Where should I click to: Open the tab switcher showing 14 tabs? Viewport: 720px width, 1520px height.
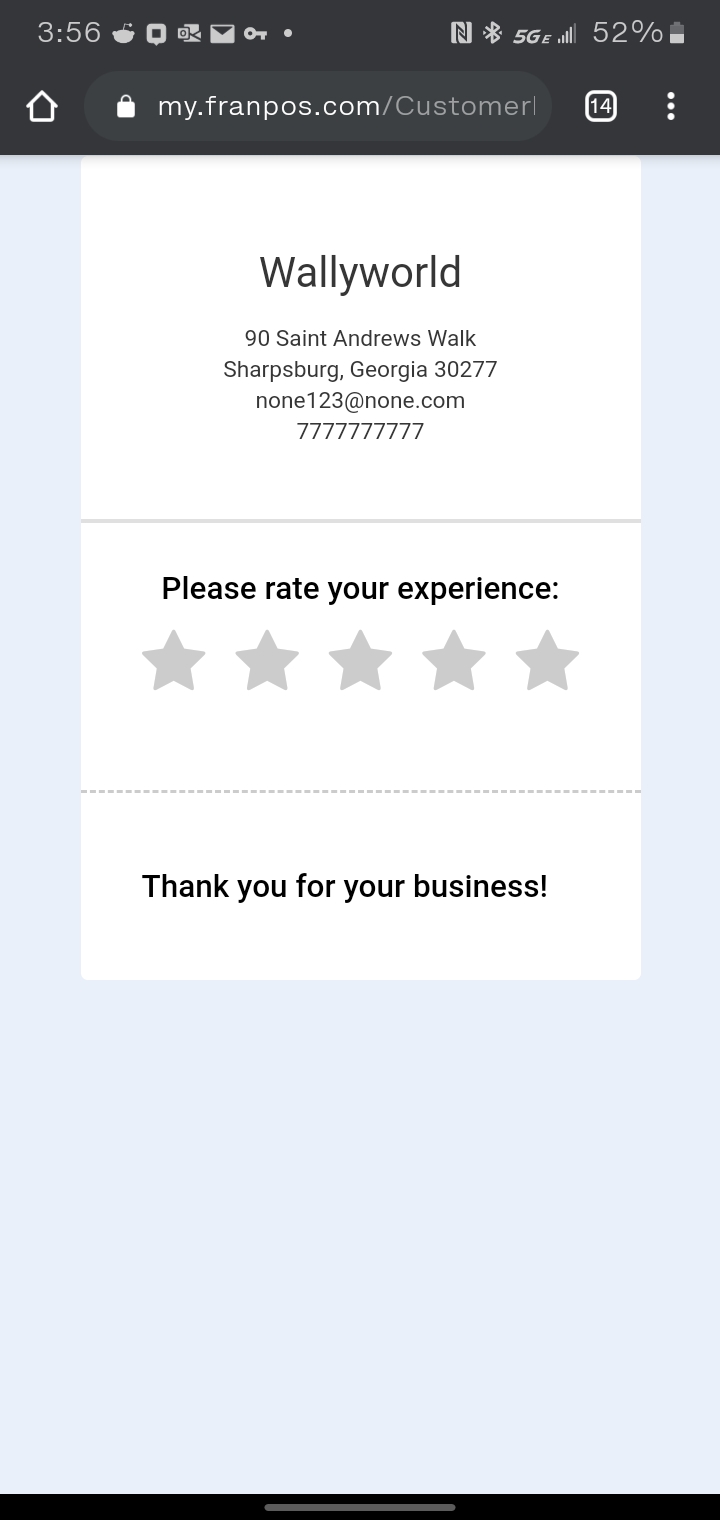click(x=600, y=106)
